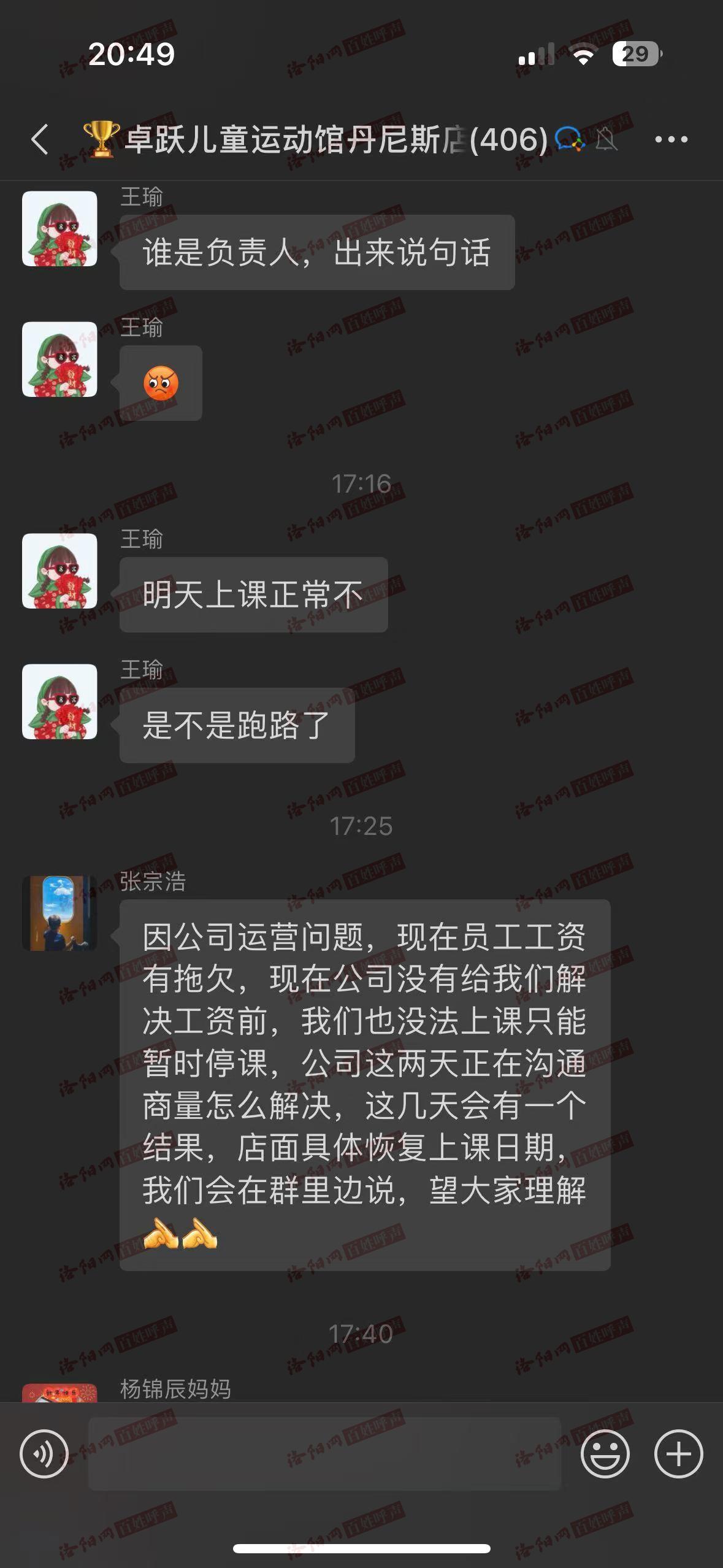
Task: Open the plus attachments menu
Action: [x=678, y=1453]
